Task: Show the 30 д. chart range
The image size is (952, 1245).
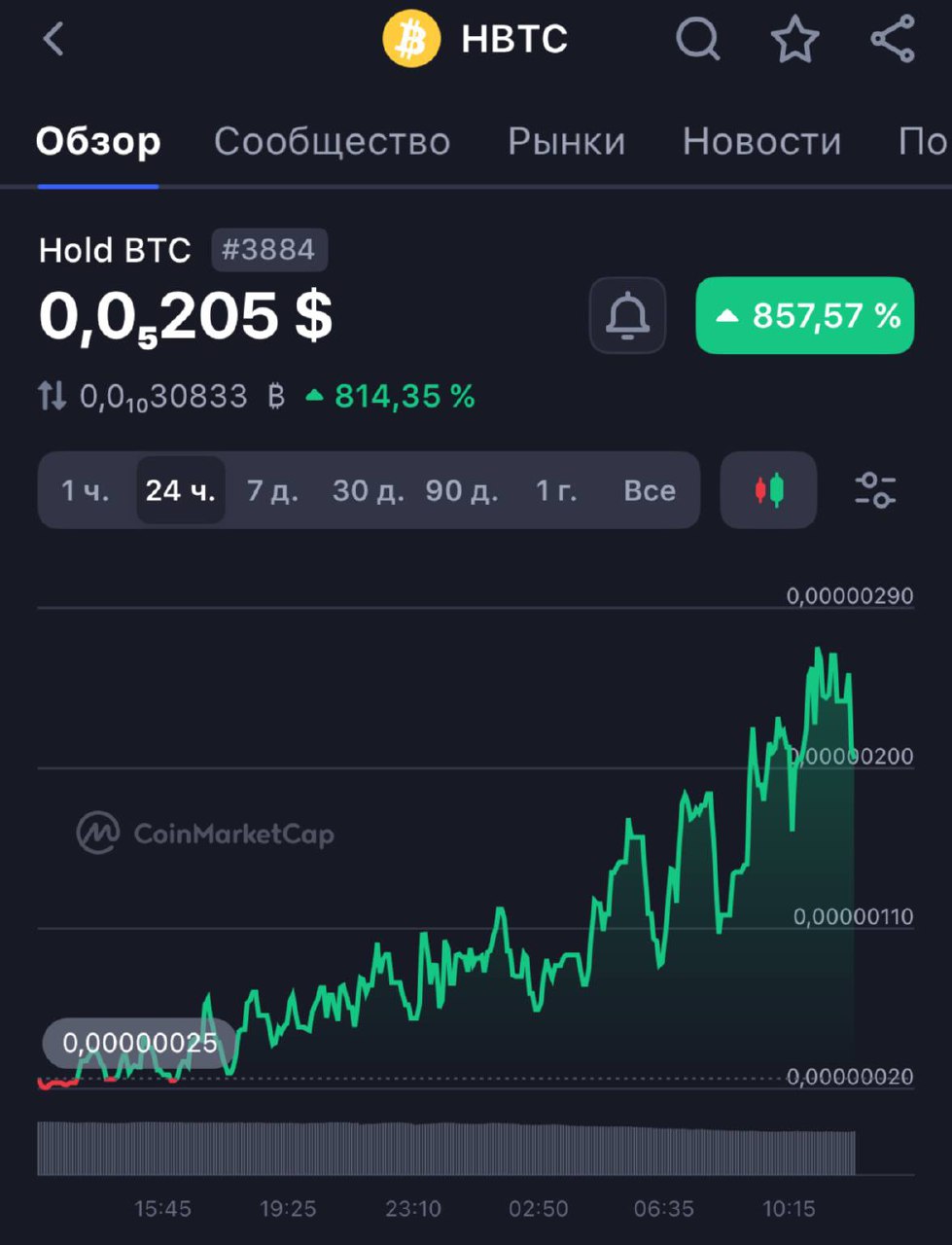Action: pyautogui.click(x=368, y=490)
